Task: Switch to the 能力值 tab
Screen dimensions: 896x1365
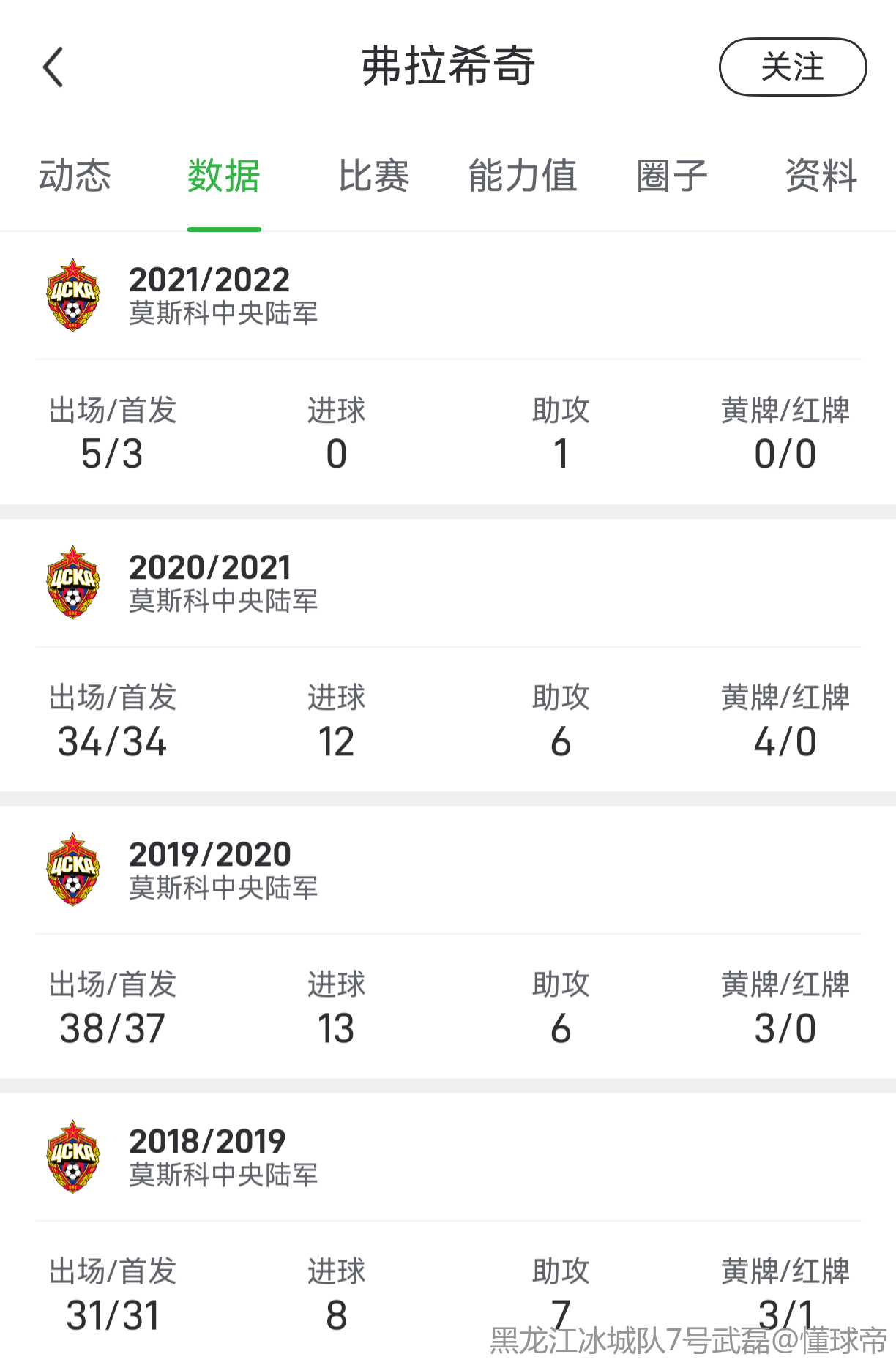Action: tap(523, 176)
